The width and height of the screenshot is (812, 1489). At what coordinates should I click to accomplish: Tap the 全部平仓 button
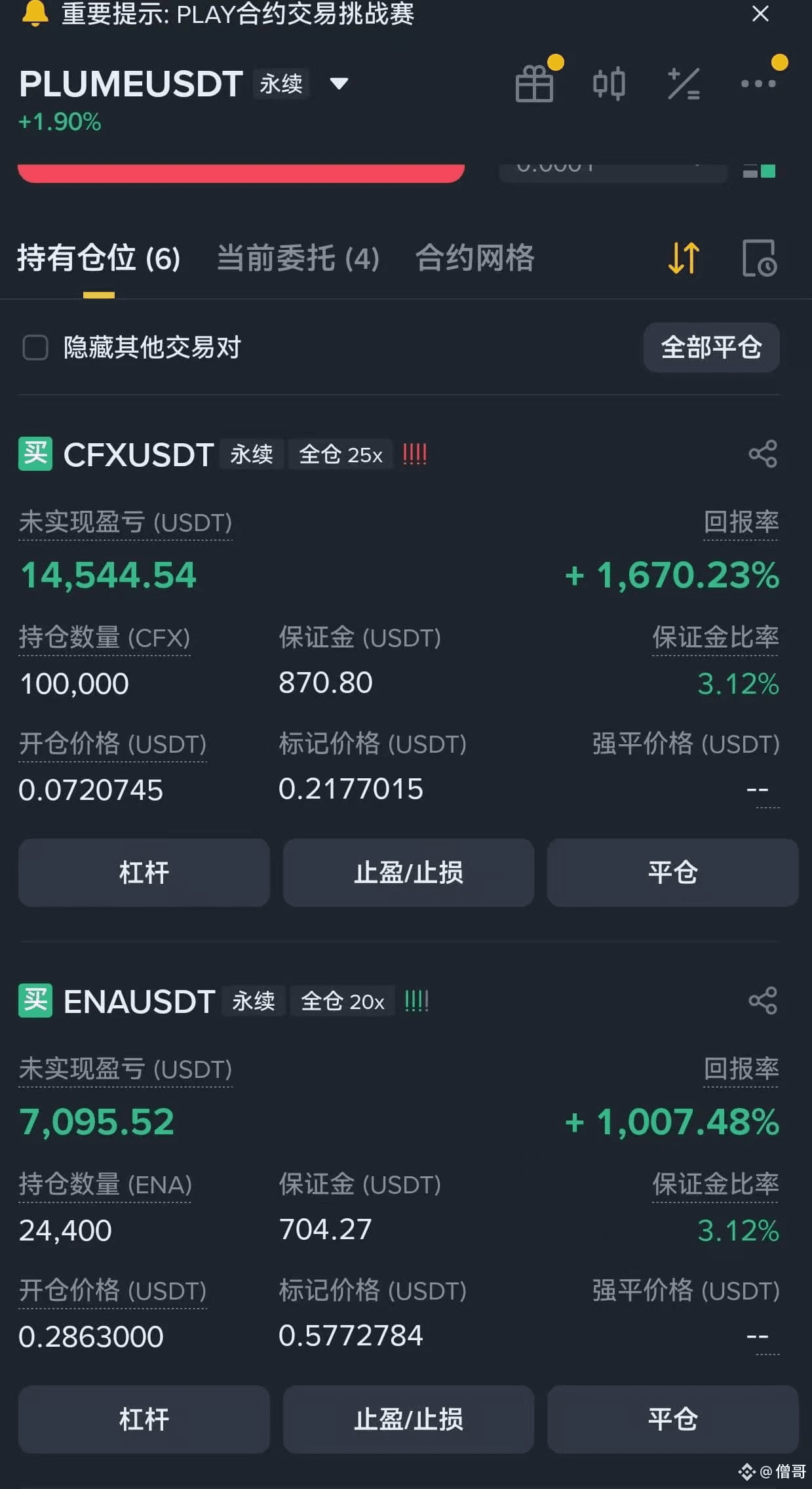[x=711, y=347]
